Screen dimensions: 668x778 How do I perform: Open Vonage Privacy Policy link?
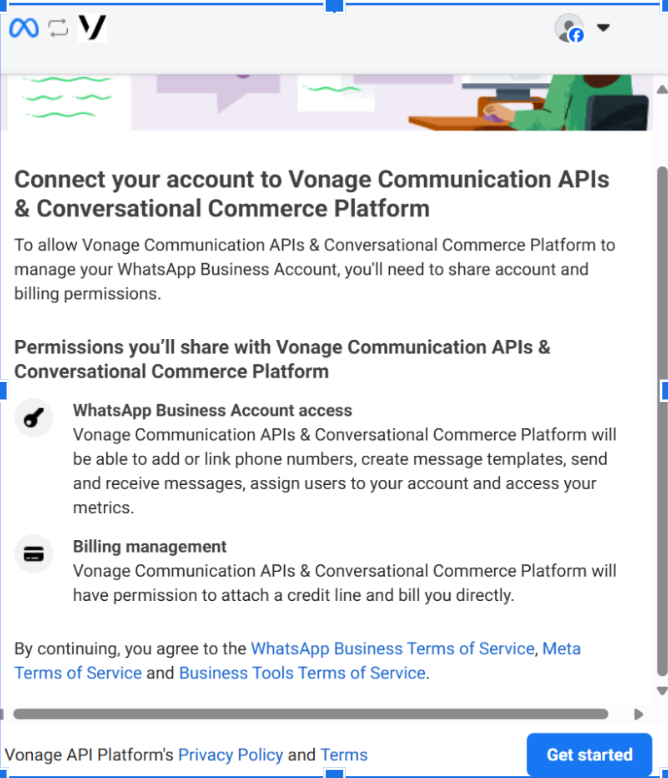(x=230, y=755)
